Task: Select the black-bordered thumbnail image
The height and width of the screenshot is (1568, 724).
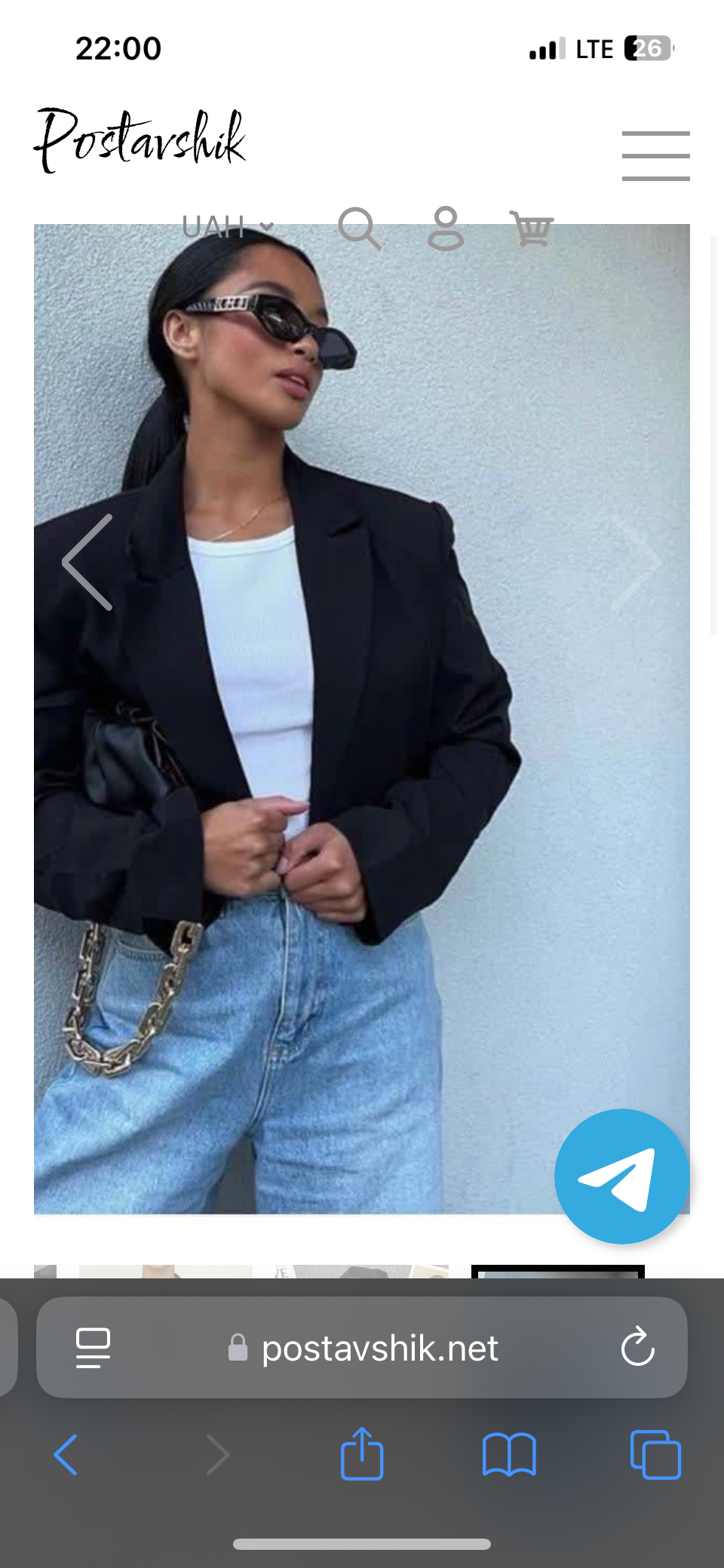Action: (558, 1272)
